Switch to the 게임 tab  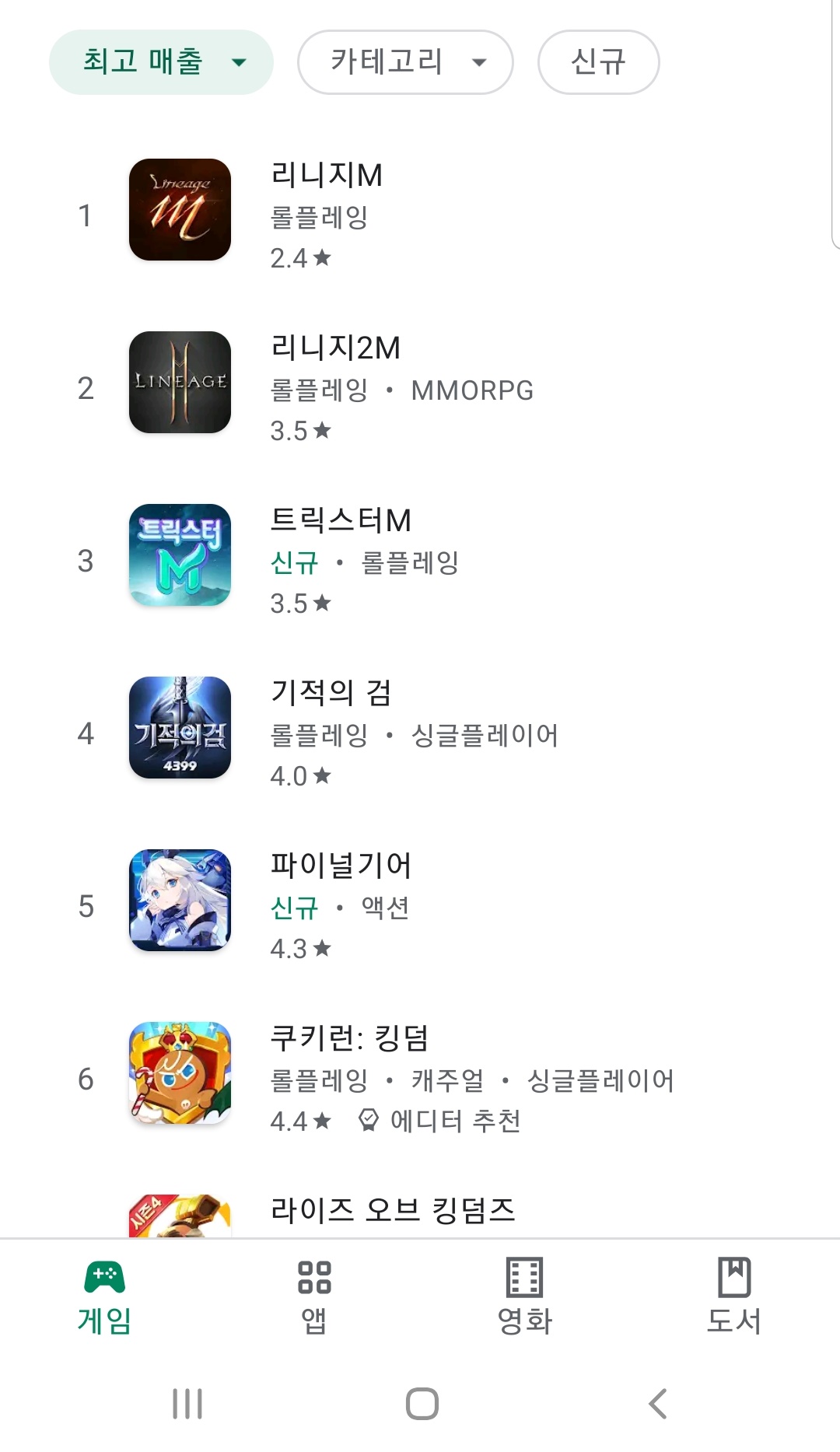coord(104,1296)
